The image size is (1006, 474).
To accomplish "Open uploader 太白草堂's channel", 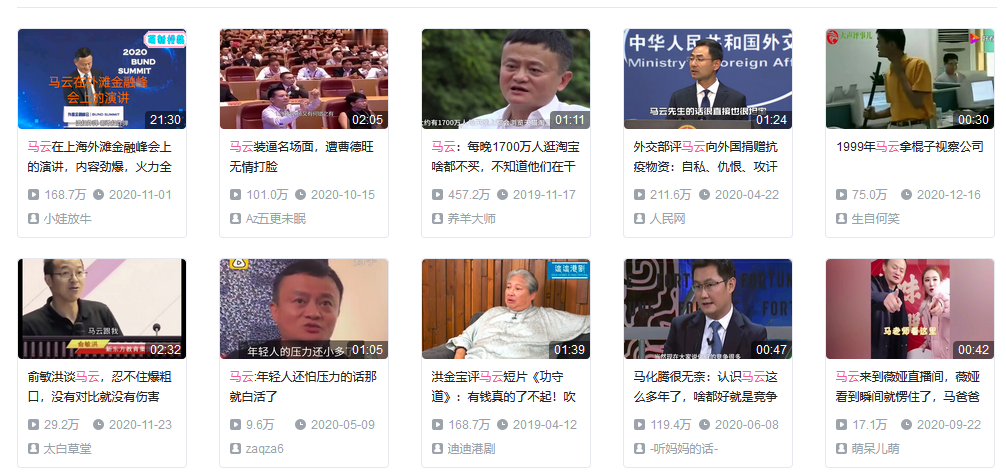I will click(67, 448).
